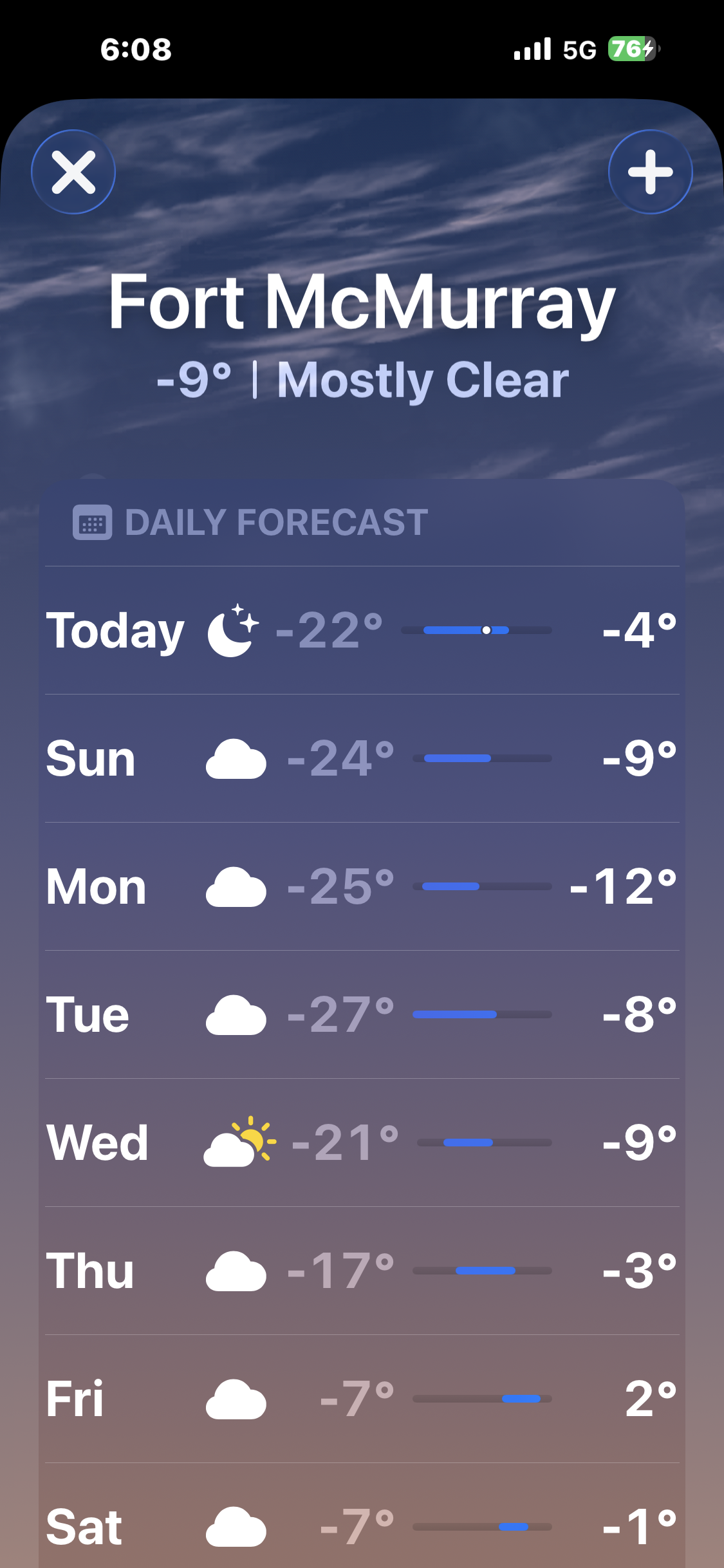
Task: Close the Fort McMurray weather preview
Action: 73,172
